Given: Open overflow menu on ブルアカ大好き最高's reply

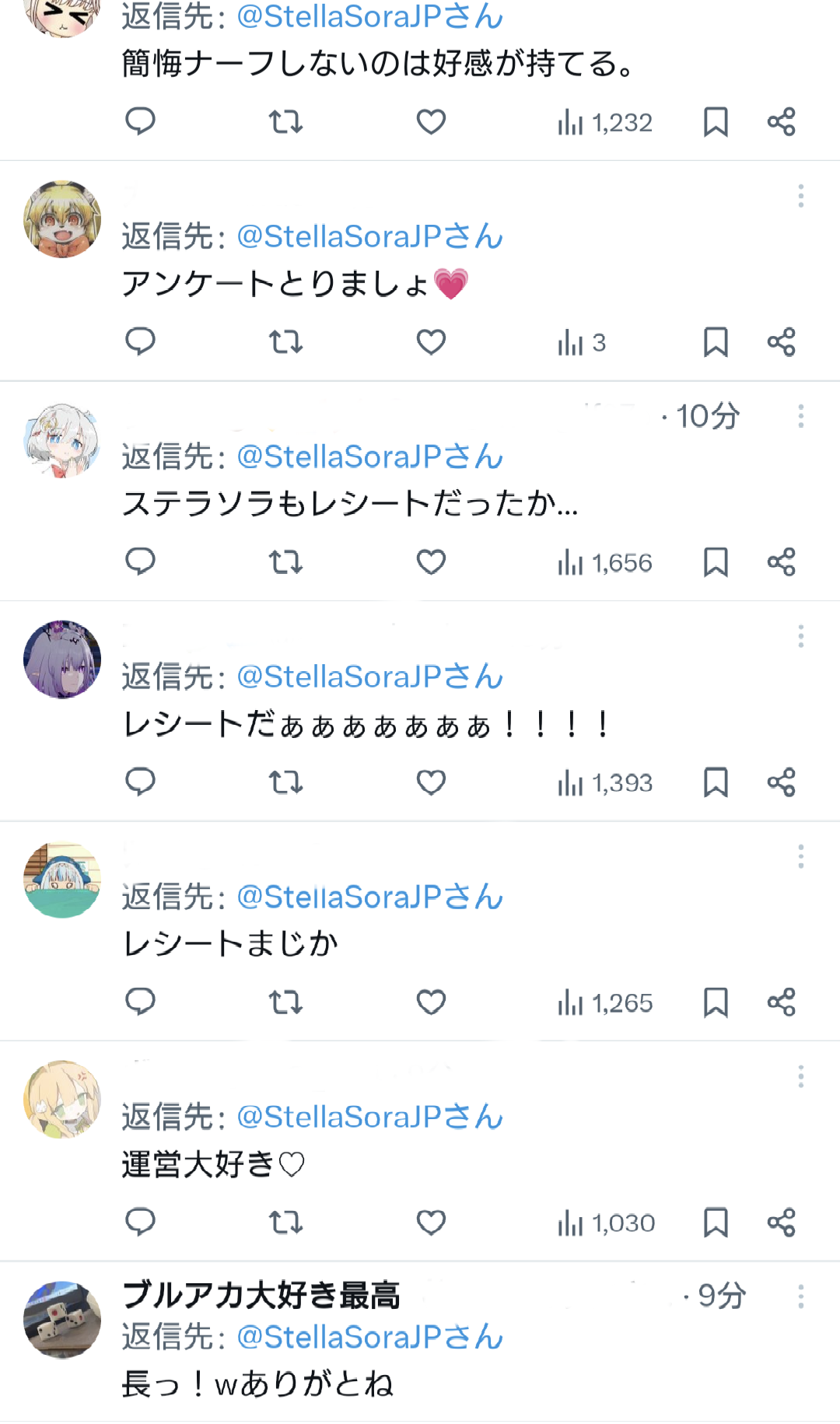Looking at the screenshot, I should coord(800,1296).
